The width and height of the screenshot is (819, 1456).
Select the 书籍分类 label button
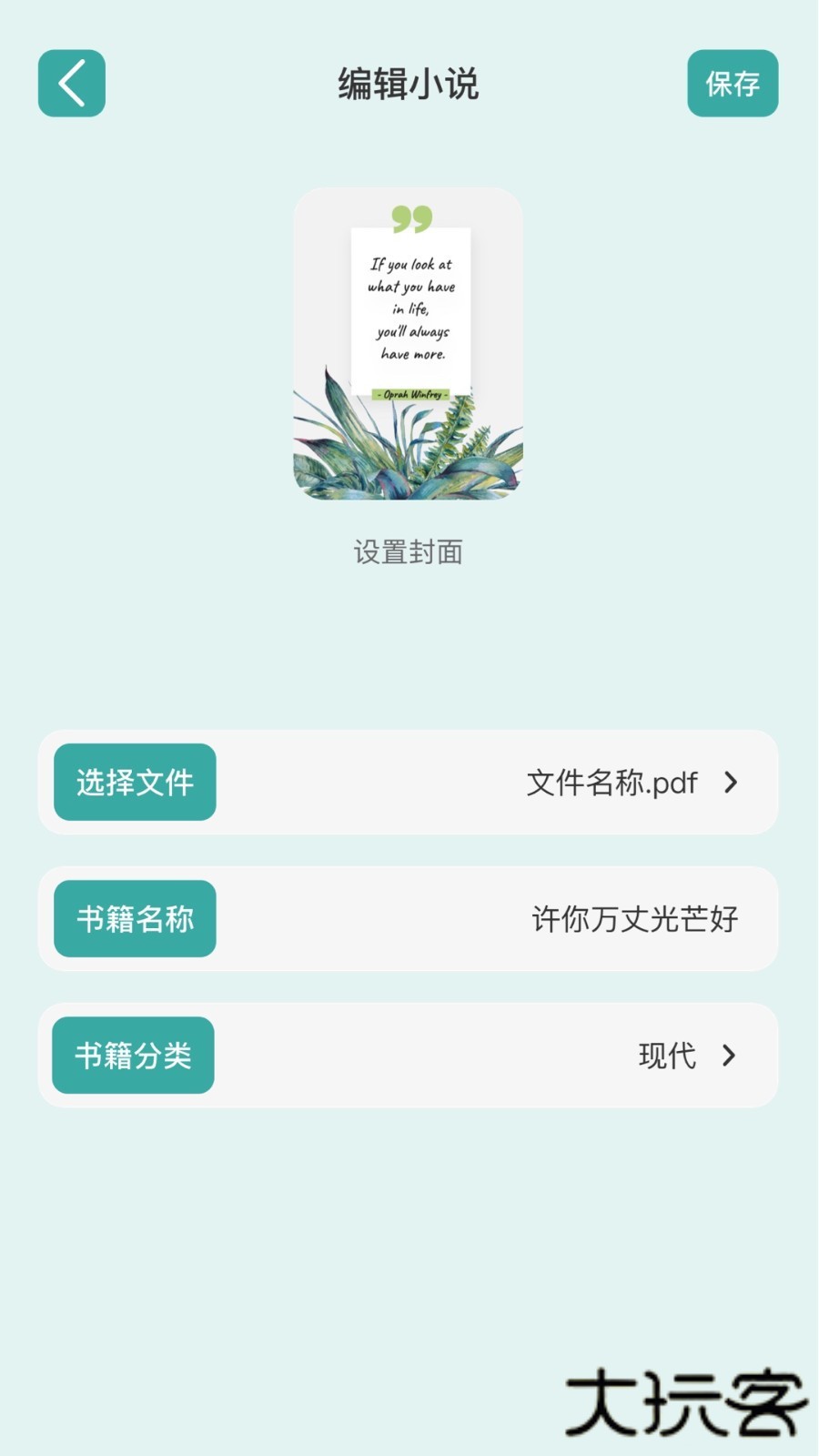click(133, 1056)
